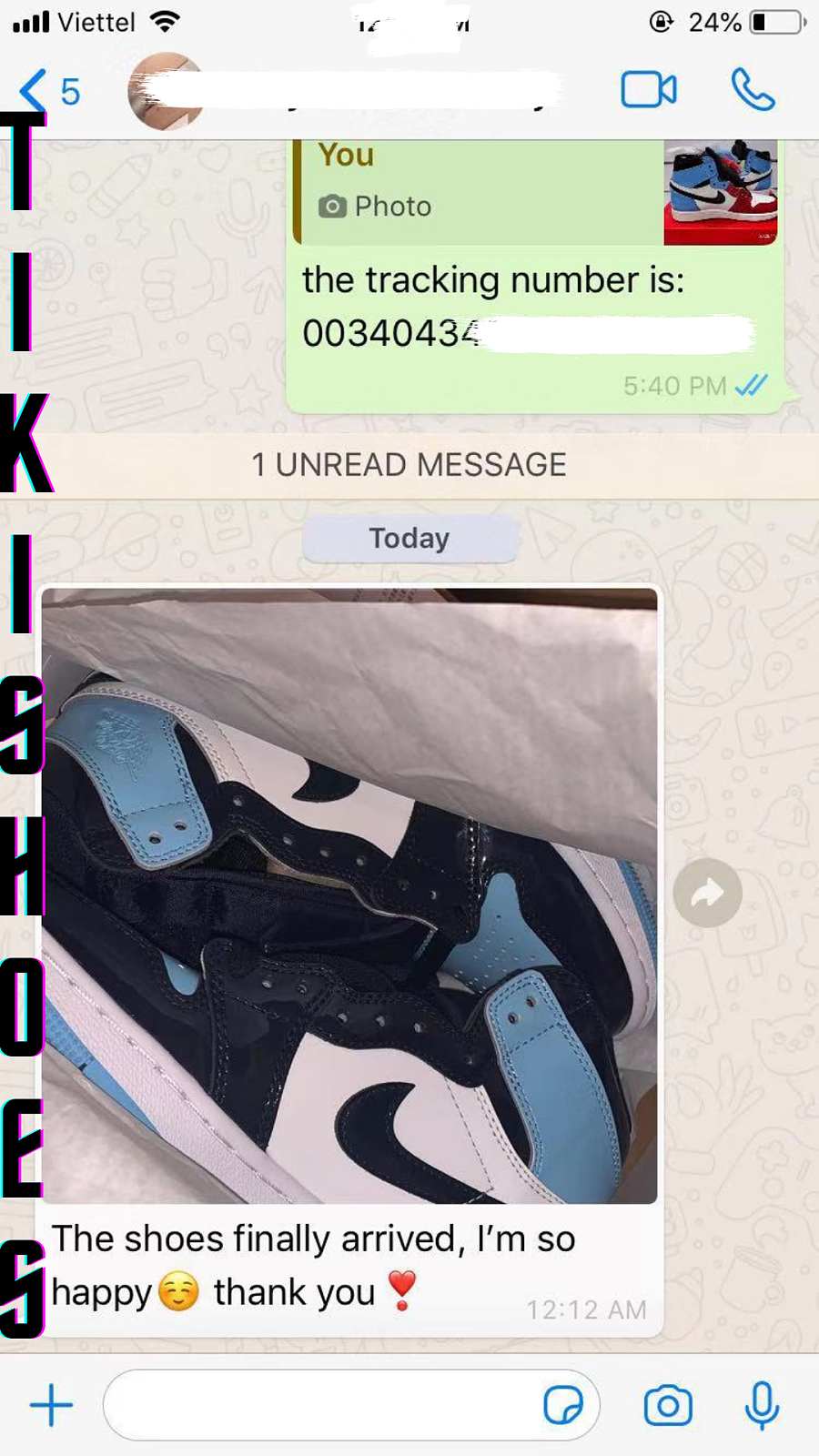Start a video call
The width and height of the screenshot is (819, 1456).
[648, 90]
